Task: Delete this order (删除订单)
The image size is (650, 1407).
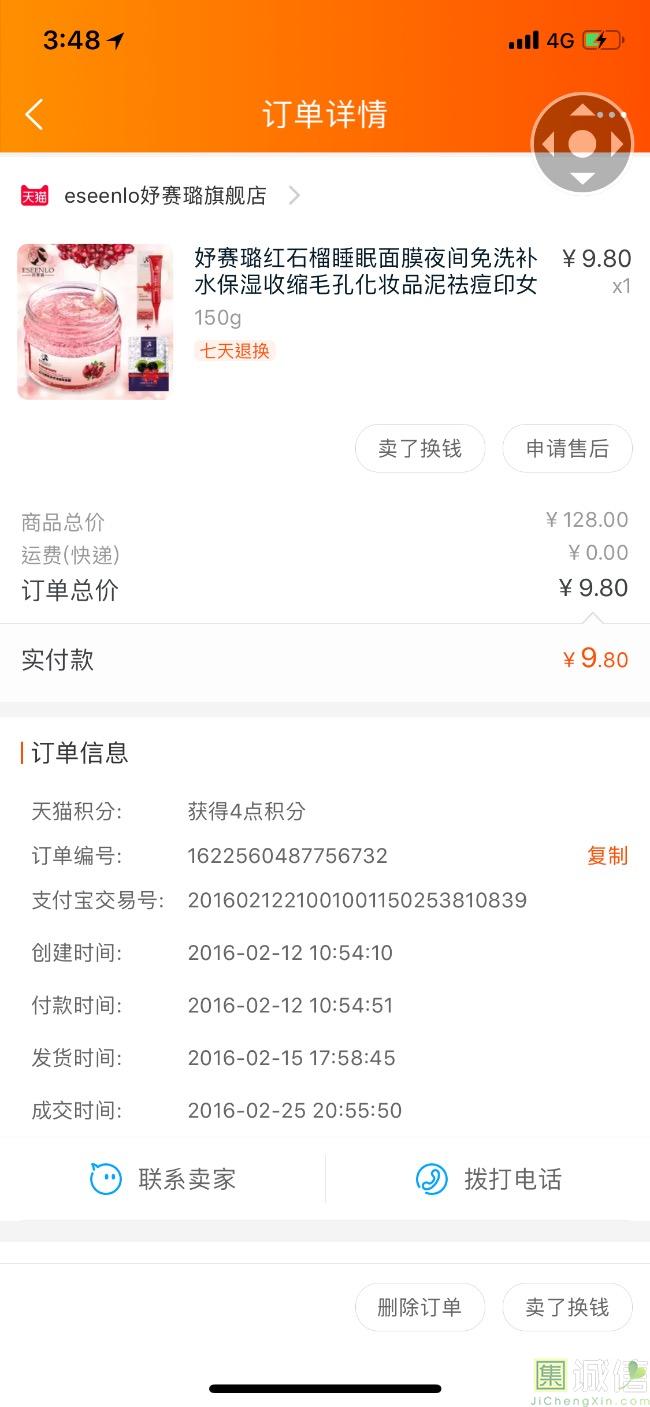Action: pos(420,1307)
